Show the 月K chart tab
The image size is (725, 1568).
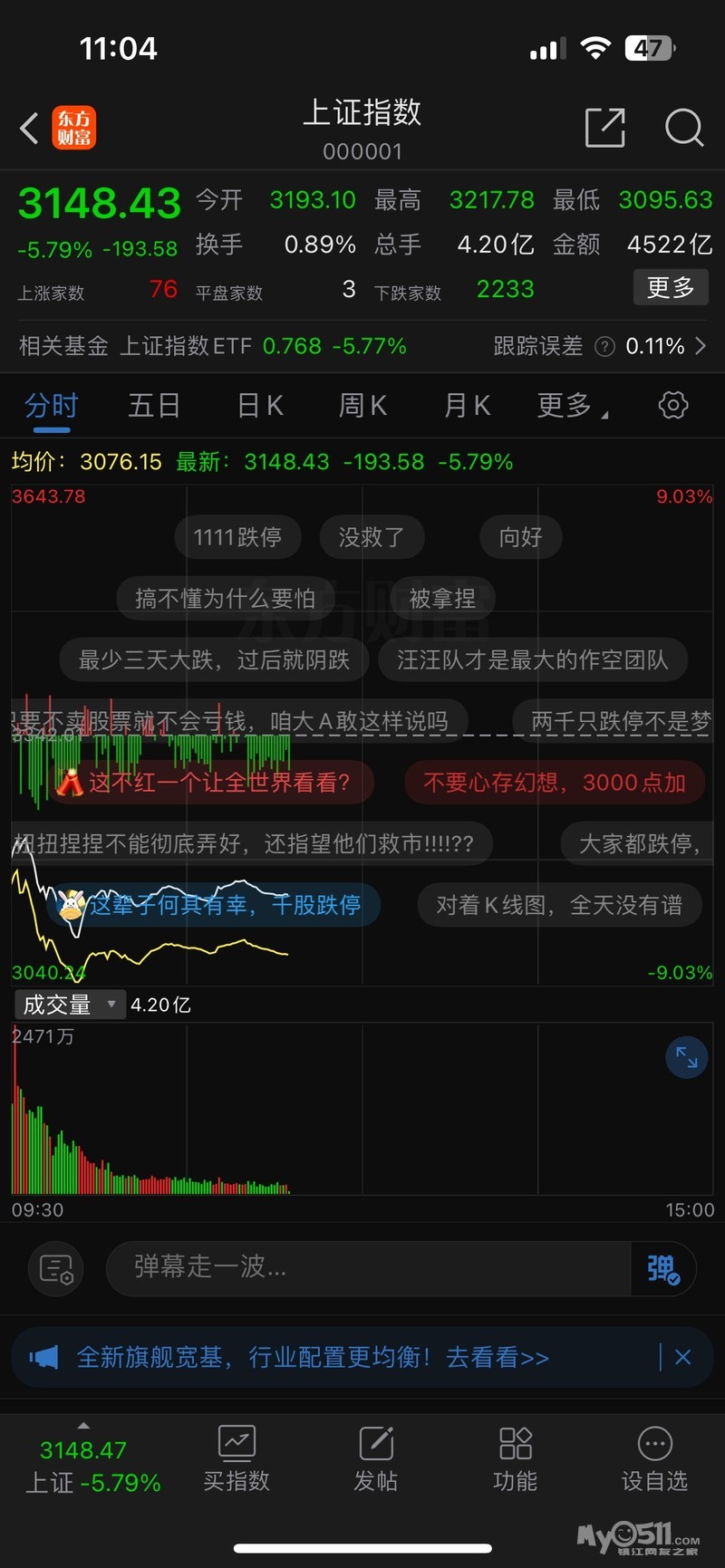[467, 405]
